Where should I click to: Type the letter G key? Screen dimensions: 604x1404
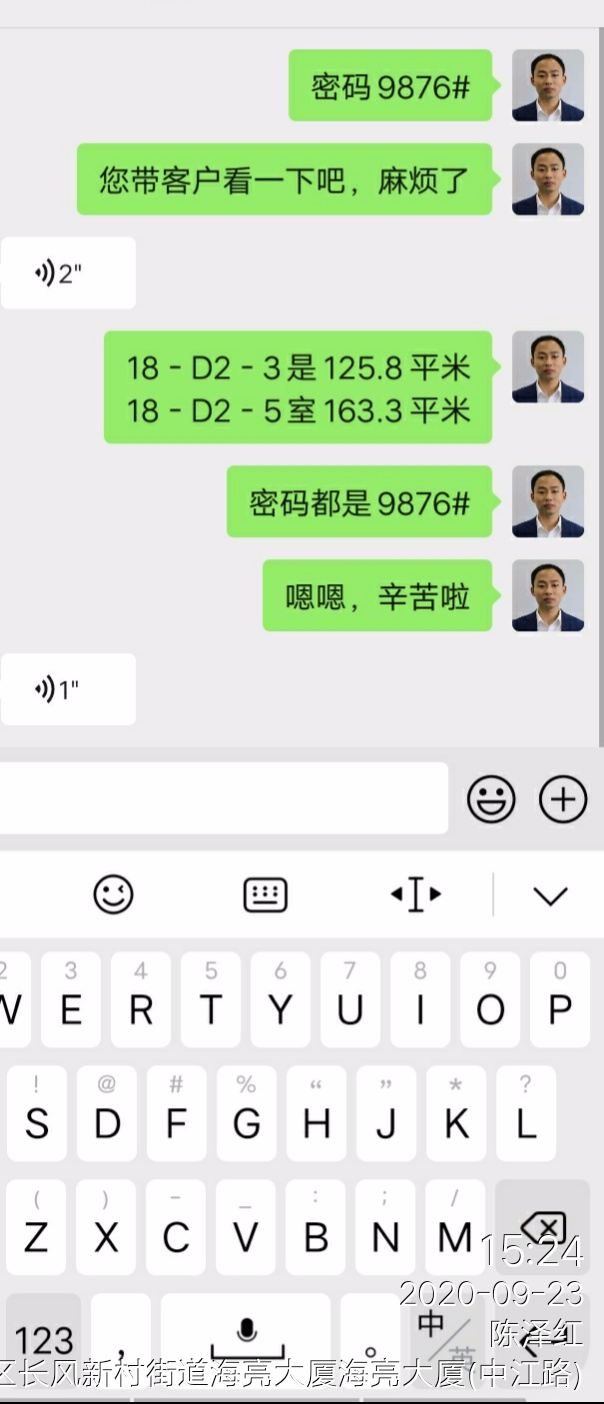(x=246, y=1113)
